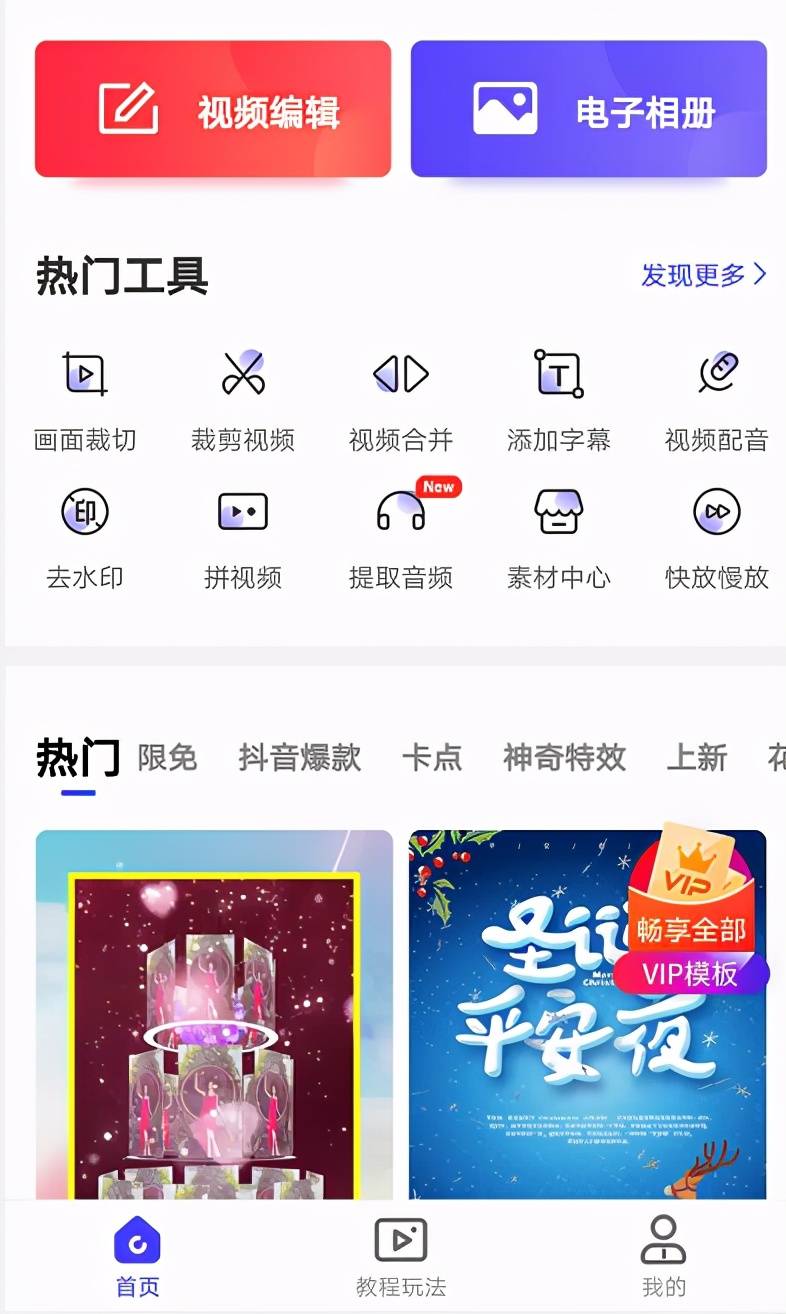Go to the 教程玩法 tutorials tab
The height and width of the screenshot is (1314, 786).
(x=401, y=1256)
